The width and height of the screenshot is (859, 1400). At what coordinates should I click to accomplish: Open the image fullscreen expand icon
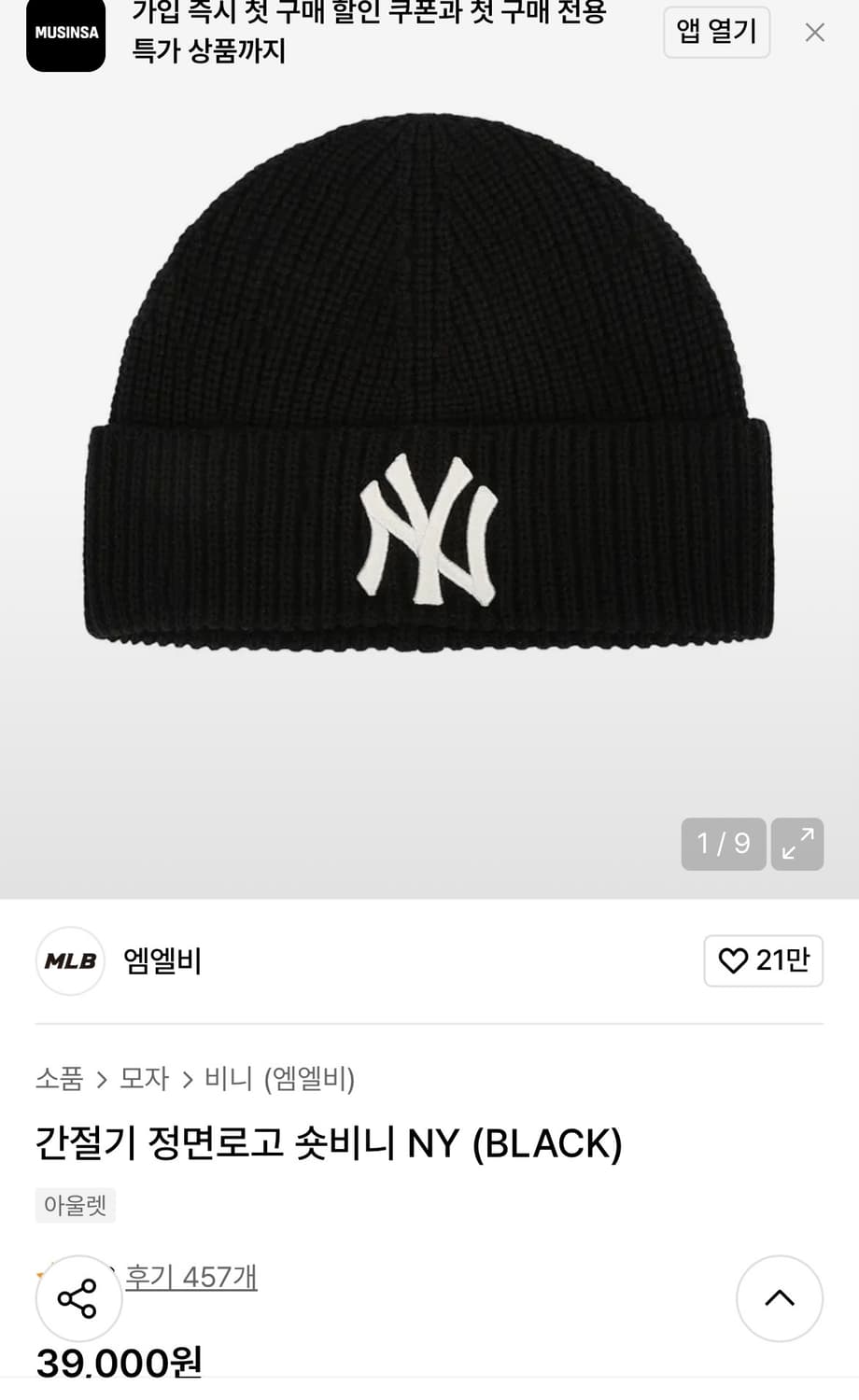click(x=796, y=844)
